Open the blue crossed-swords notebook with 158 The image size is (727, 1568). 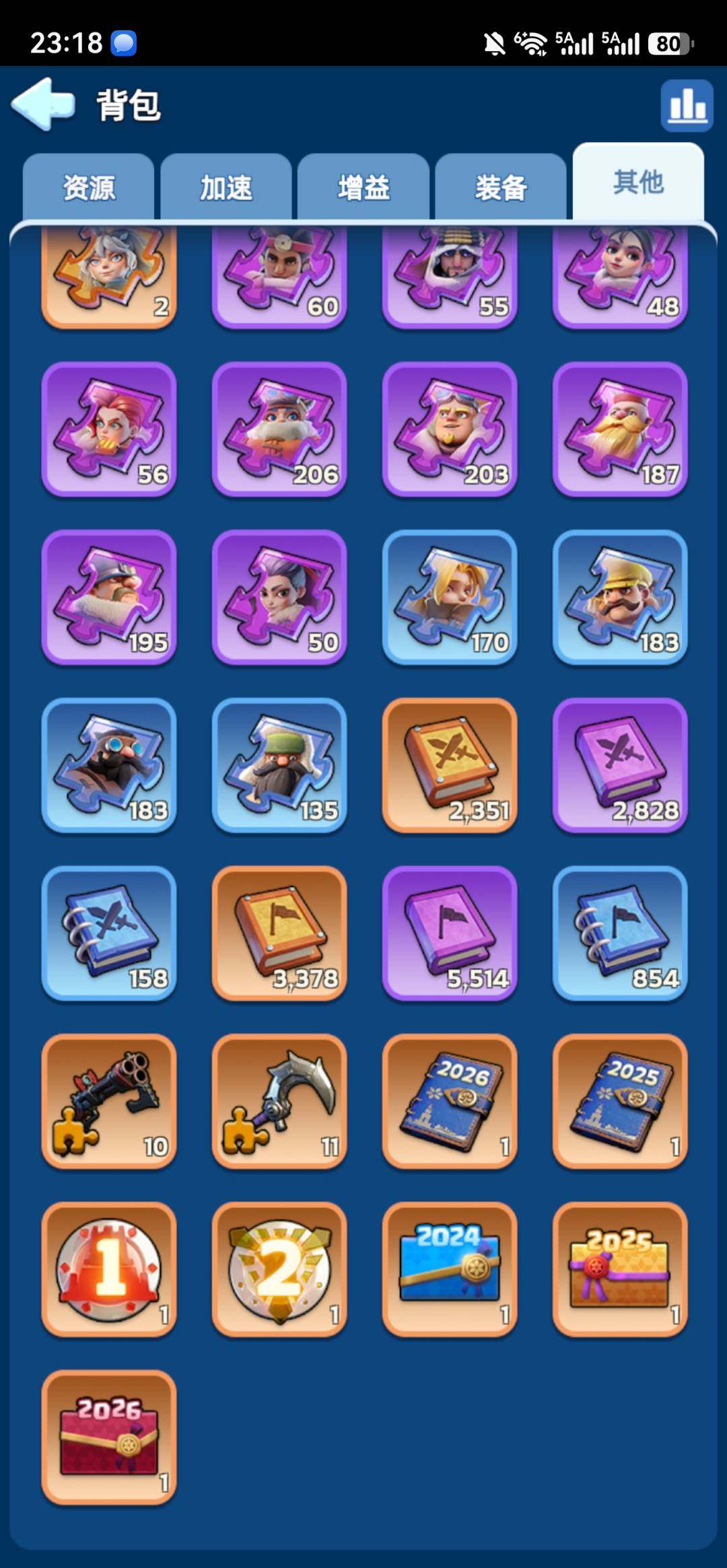(x=109, y=933)
